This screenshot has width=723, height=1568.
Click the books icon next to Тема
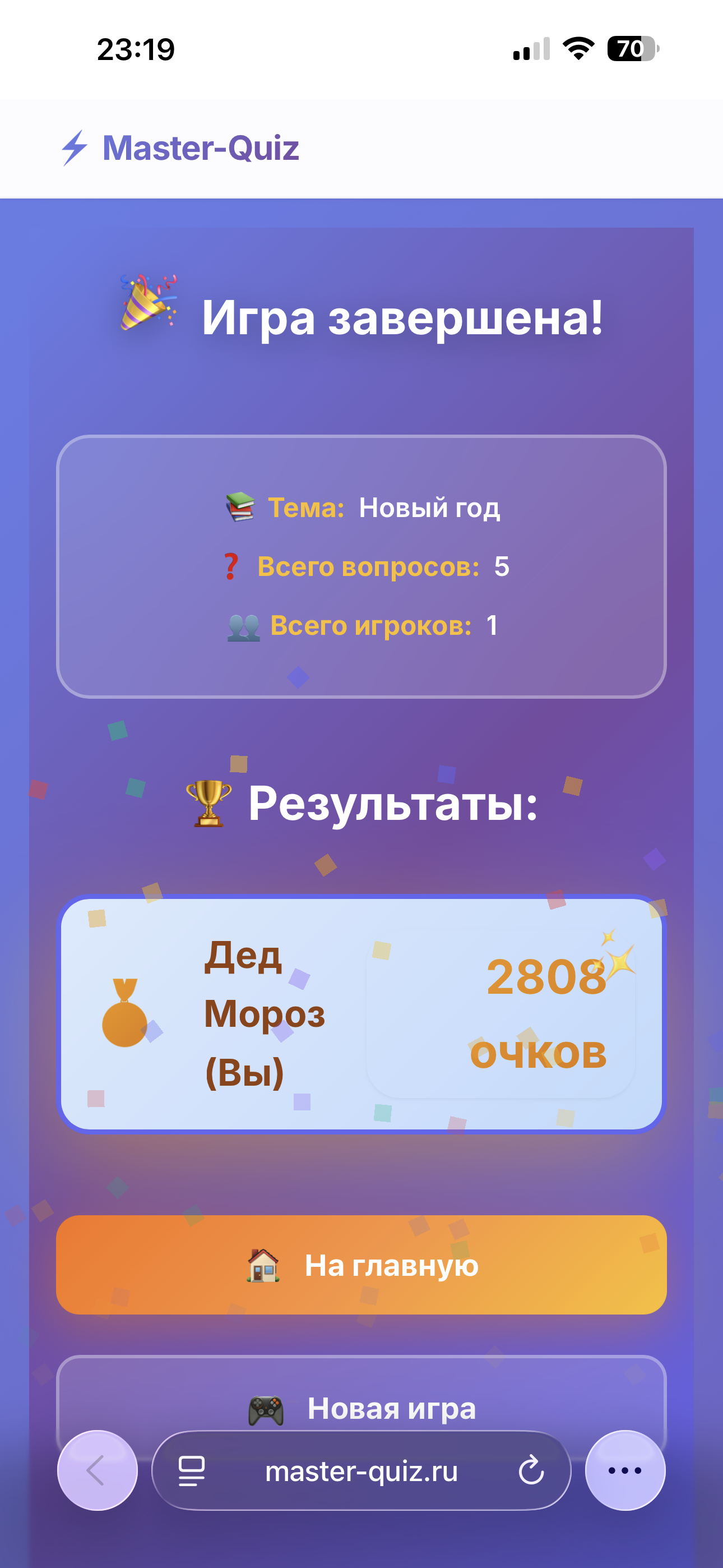242,506
